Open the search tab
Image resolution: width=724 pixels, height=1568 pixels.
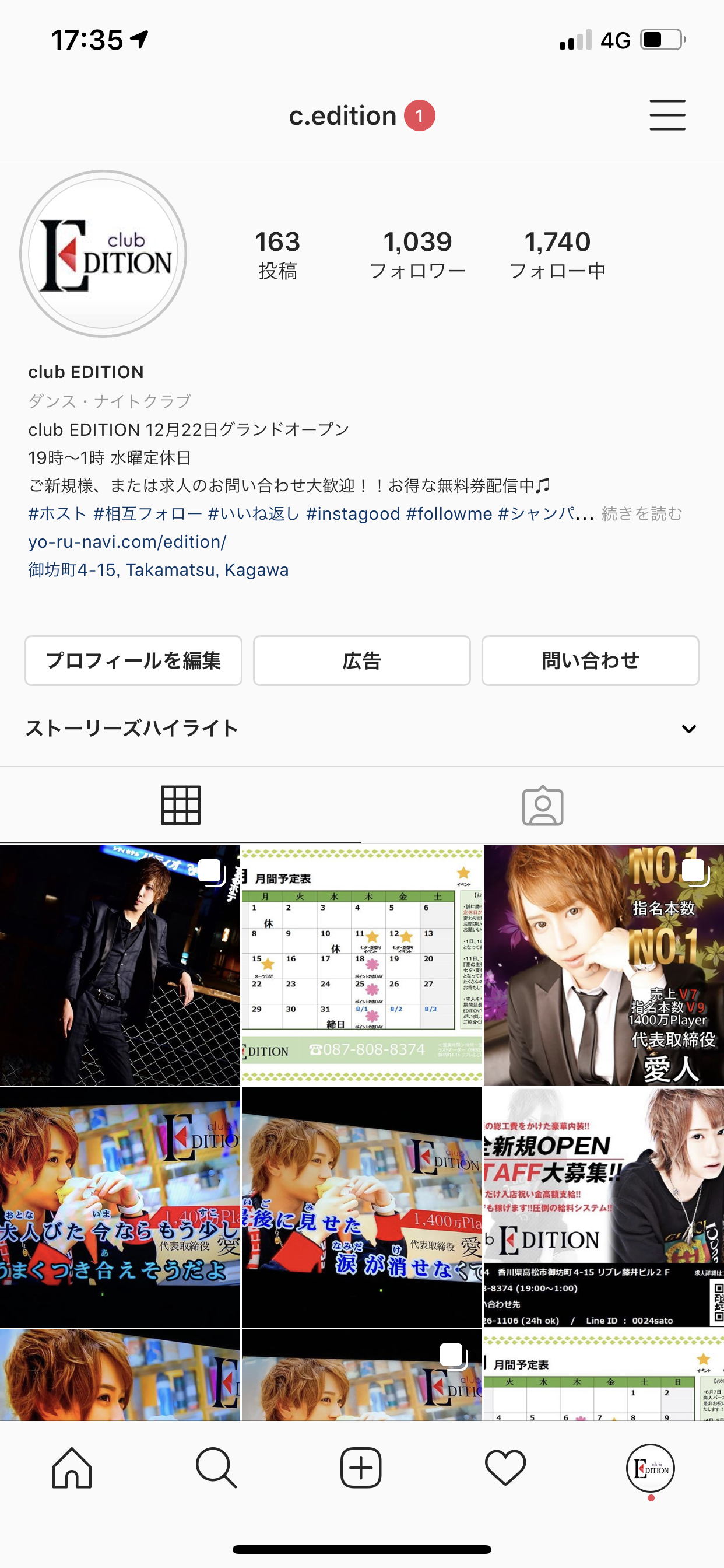(x=216, y=1468)
